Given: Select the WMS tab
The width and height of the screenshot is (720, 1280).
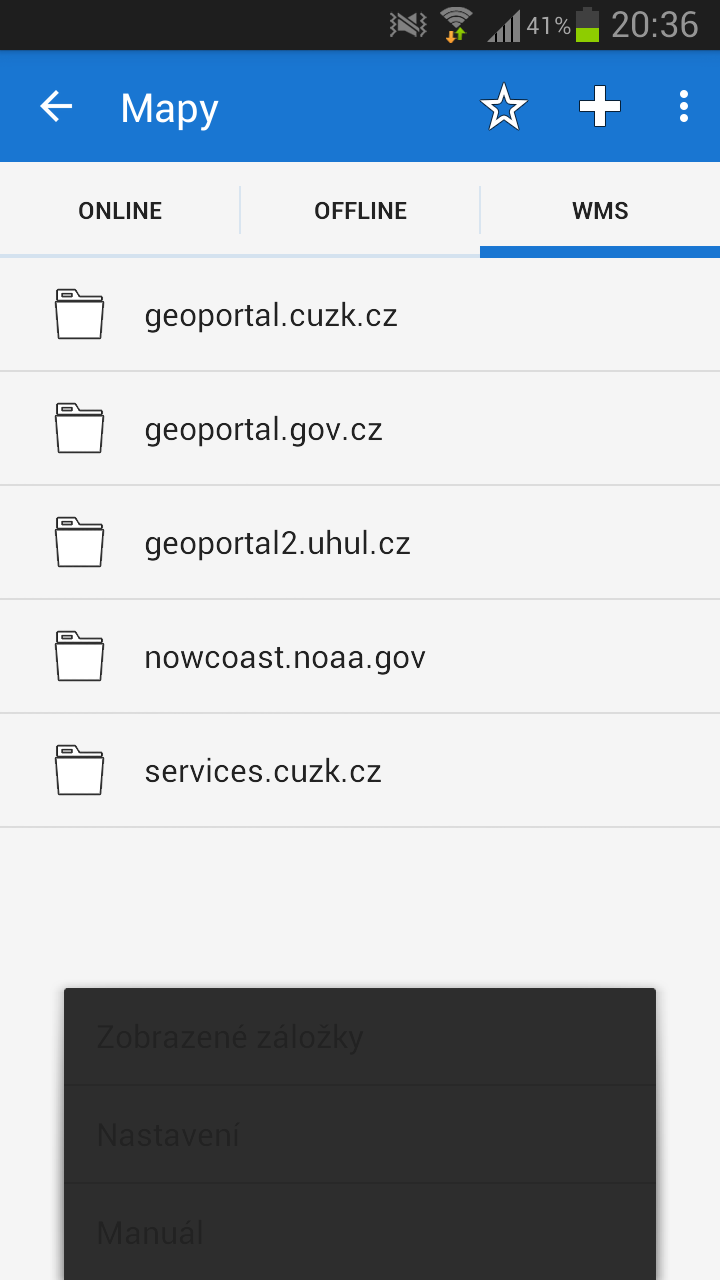Looking at the screenshot, I should (600, 211).
